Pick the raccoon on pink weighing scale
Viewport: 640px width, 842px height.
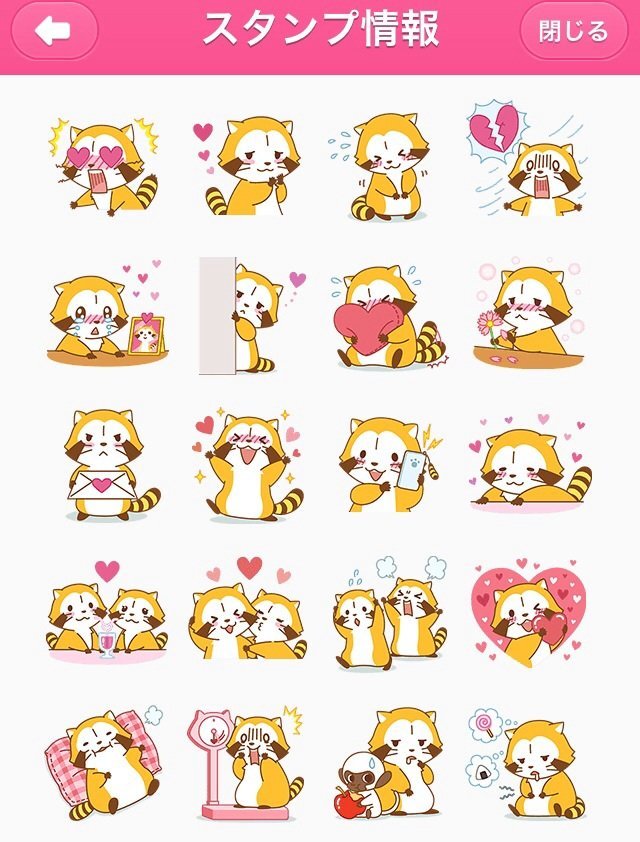click(246, 762)
